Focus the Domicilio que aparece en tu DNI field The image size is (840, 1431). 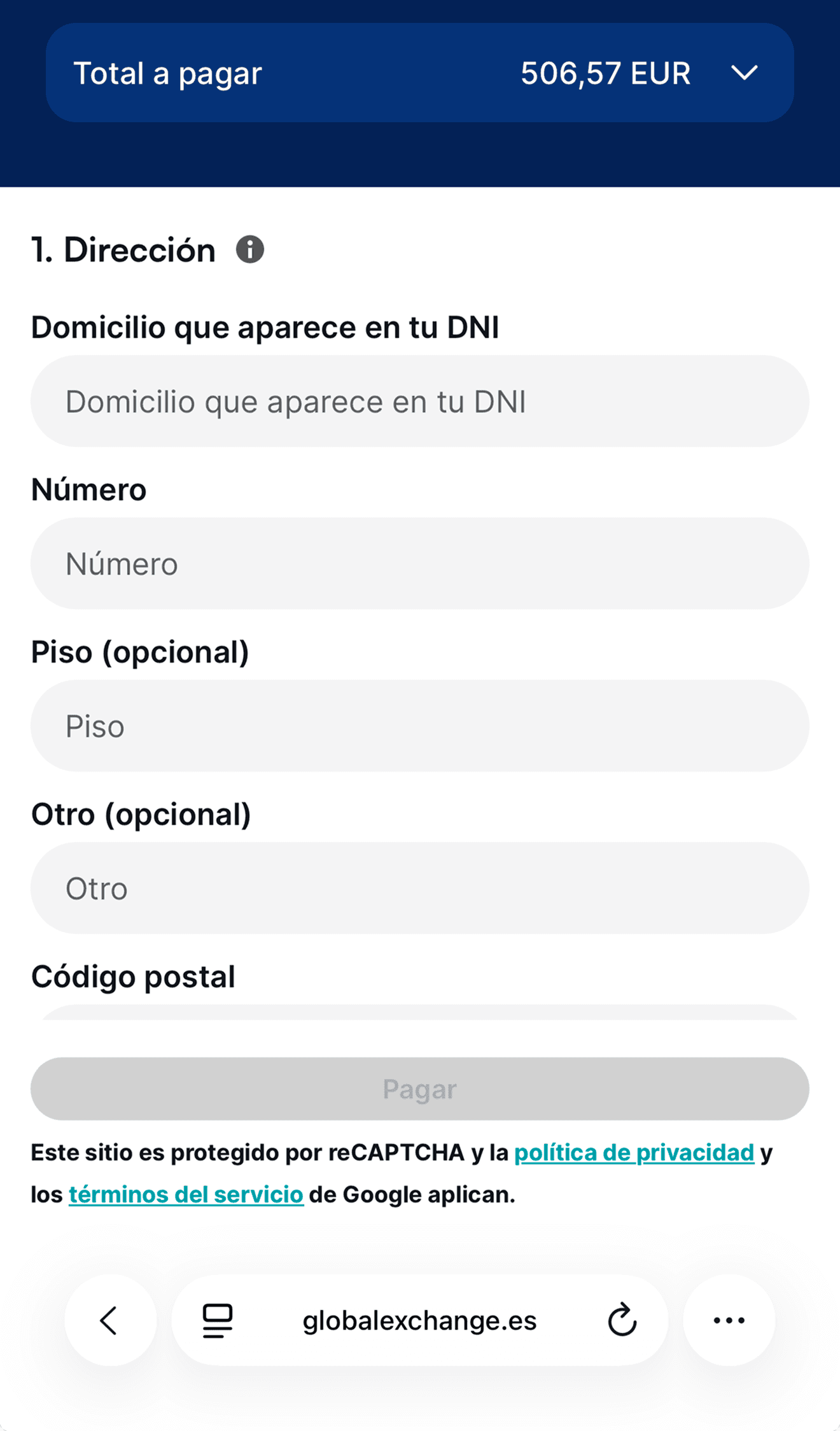[420, 402]
